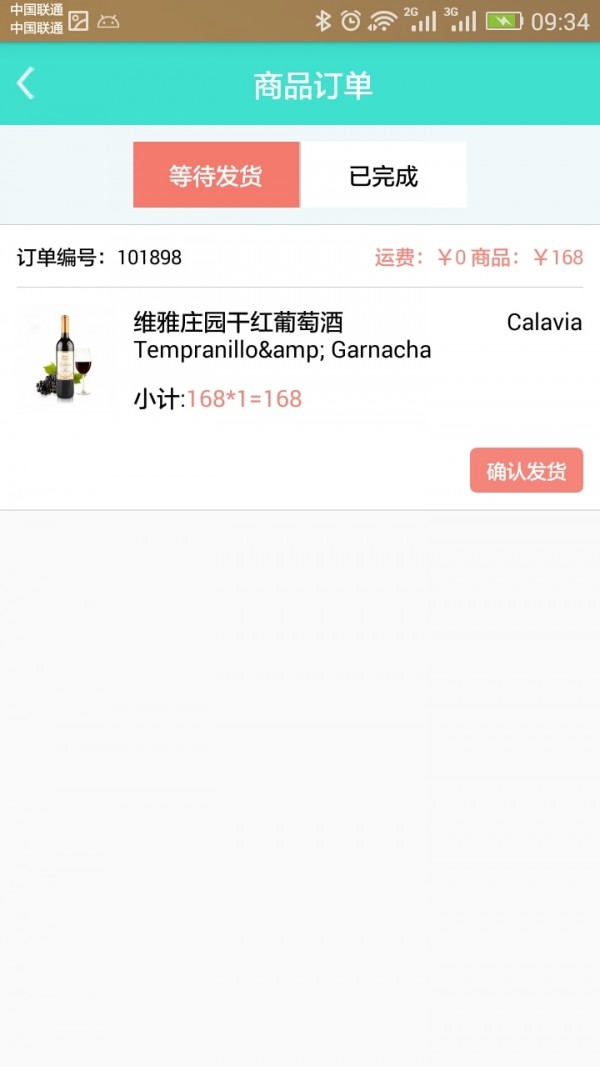600x1067 pixels.
Task: Switch to the 已完成 tab
Action: (383, 176)
